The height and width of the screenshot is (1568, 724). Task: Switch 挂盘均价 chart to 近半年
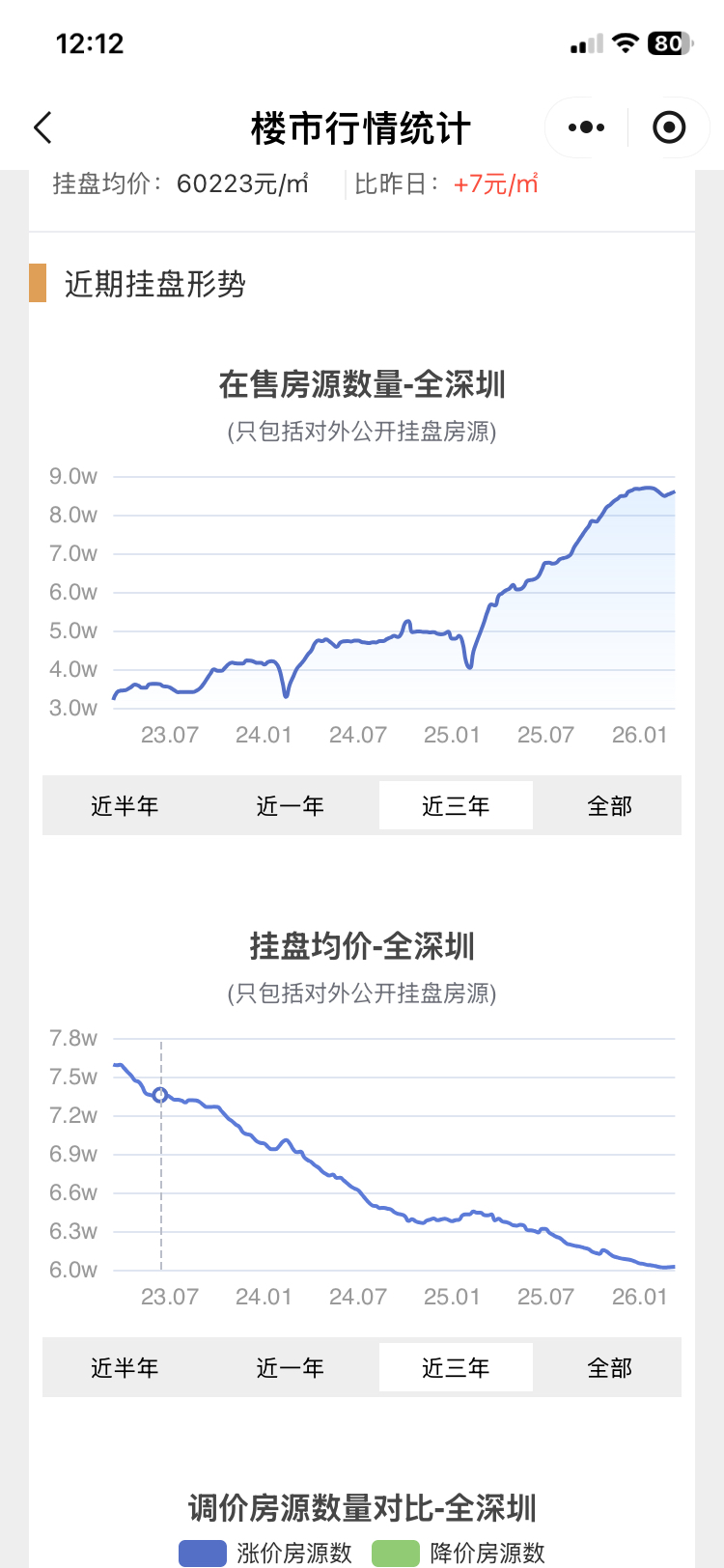125,1367
